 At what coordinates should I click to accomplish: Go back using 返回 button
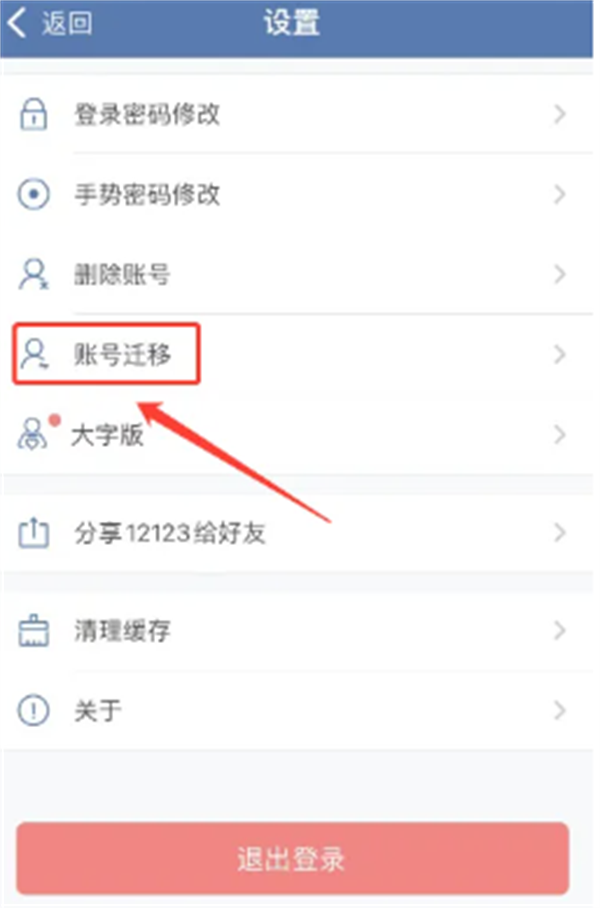coord(50,25)
